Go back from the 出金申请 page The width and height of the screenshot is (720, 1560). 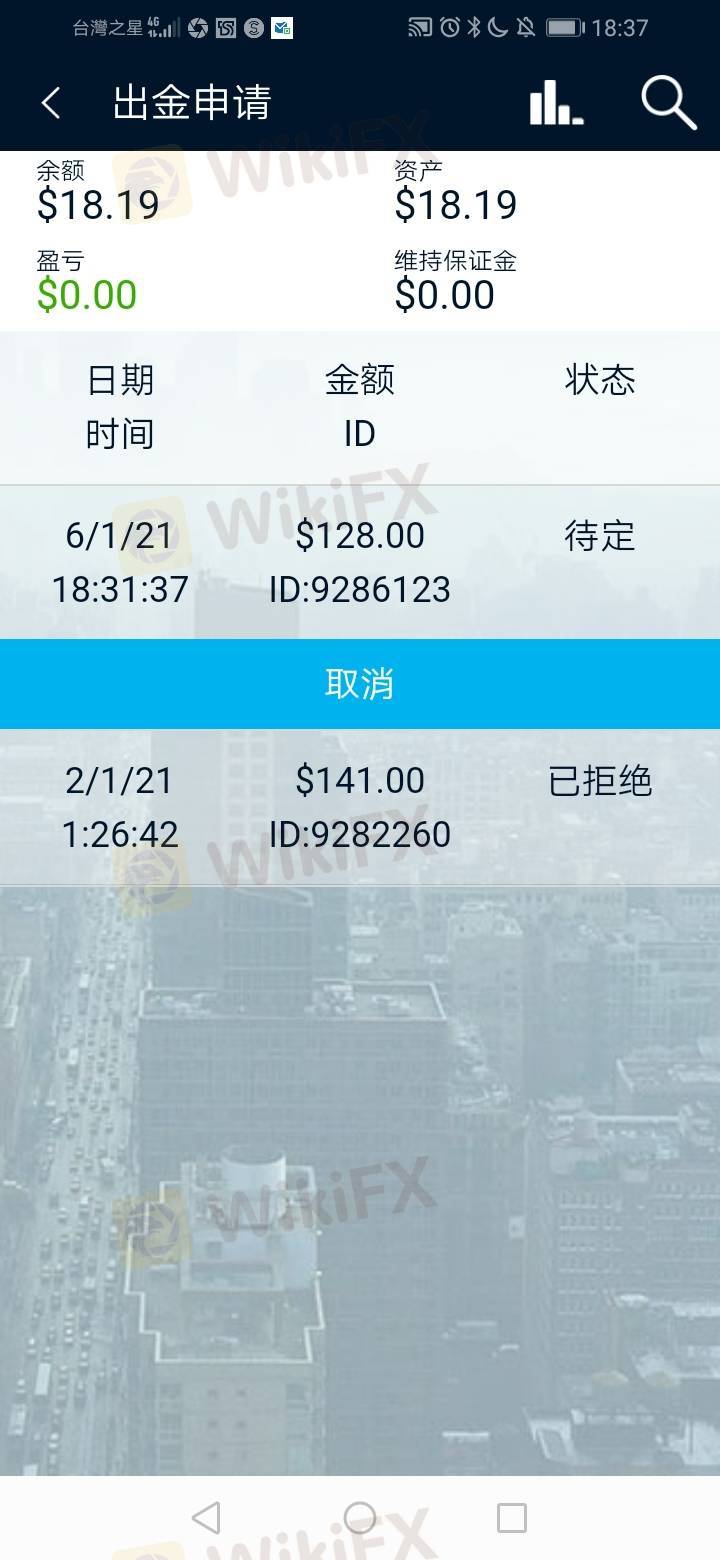[51, 103]
